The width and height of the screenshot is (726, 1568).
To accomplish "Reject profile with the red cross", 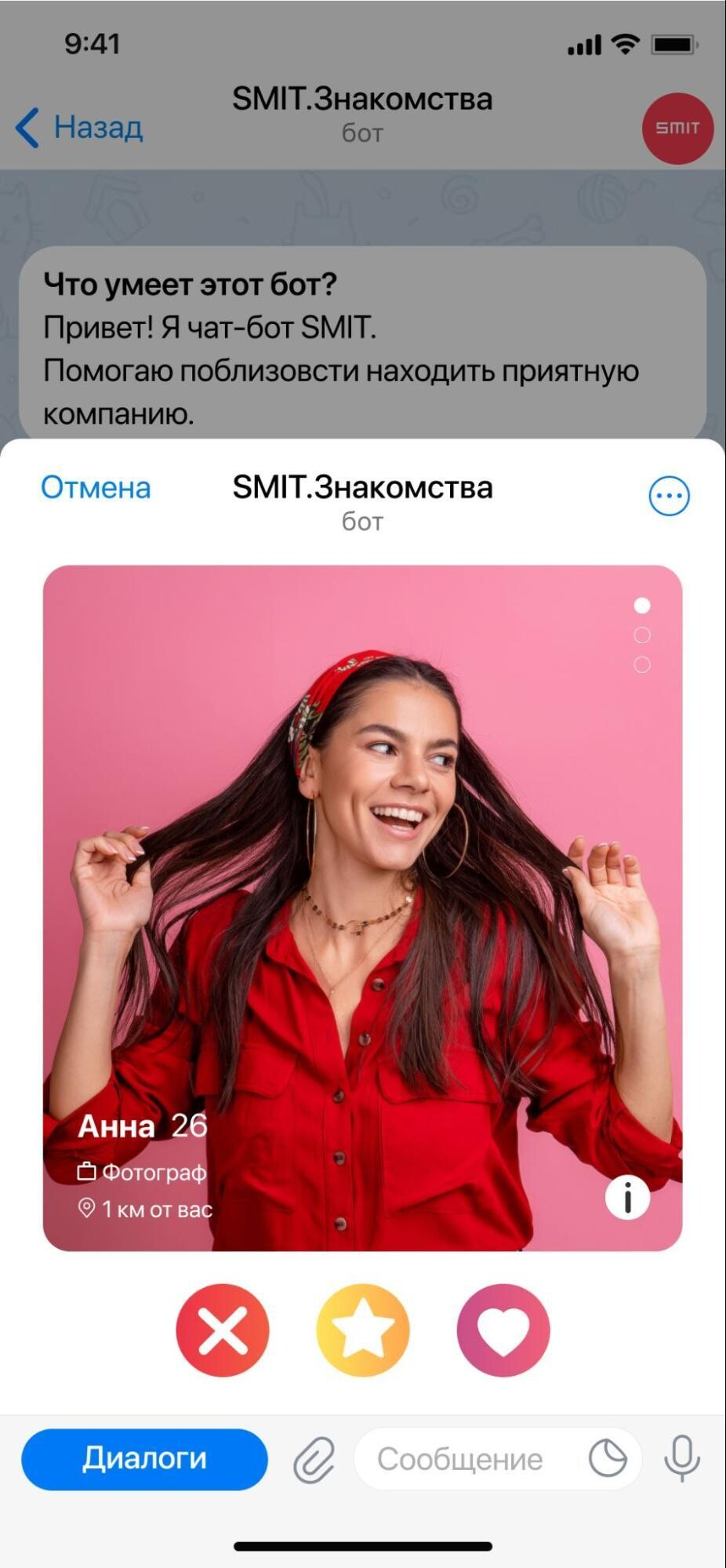I will coord(223,1330).
